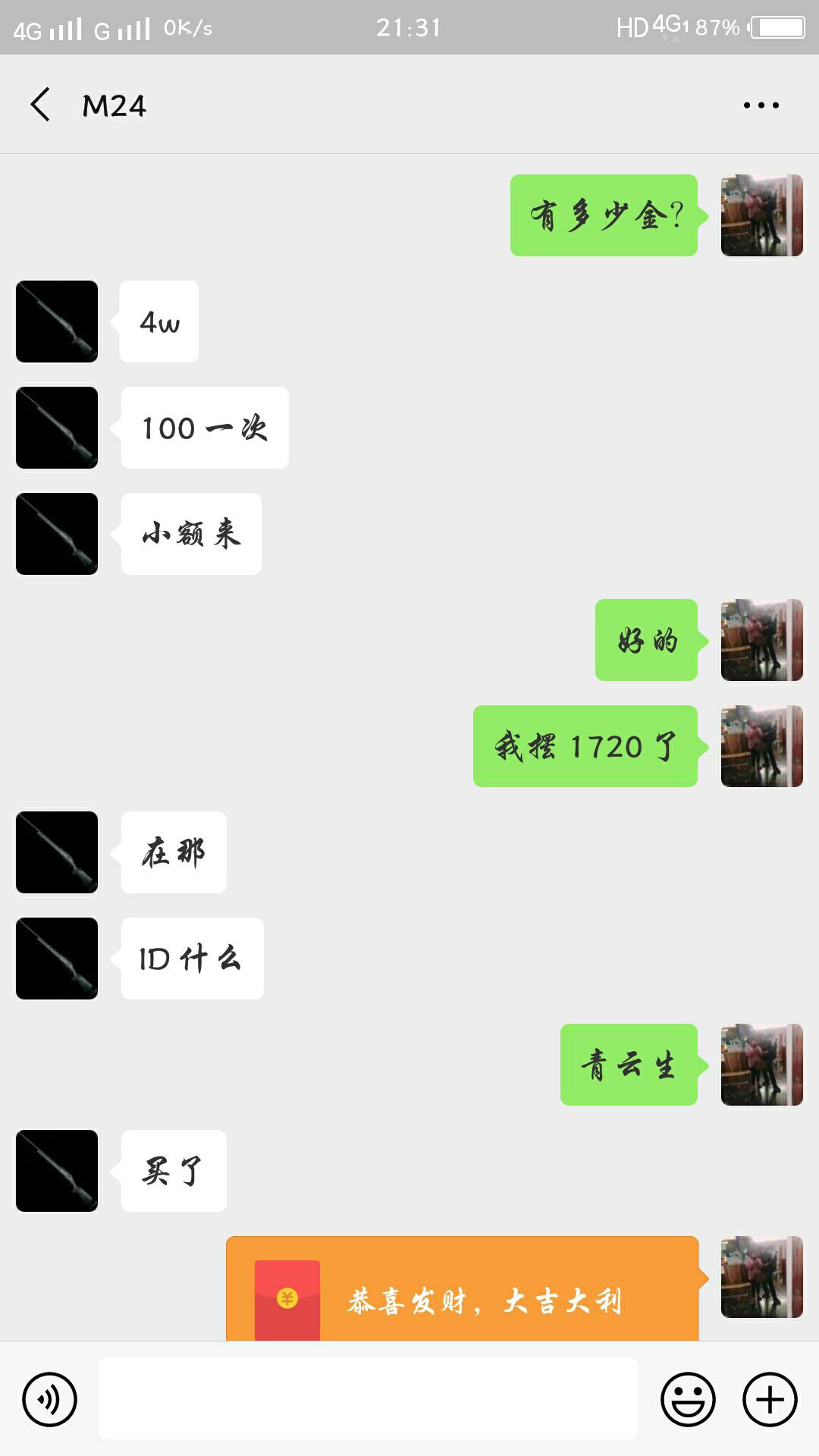This screenshot has height=1456, width=819.
Task: Open the three-dot chat options menu
Action: (x=761, y=105)
